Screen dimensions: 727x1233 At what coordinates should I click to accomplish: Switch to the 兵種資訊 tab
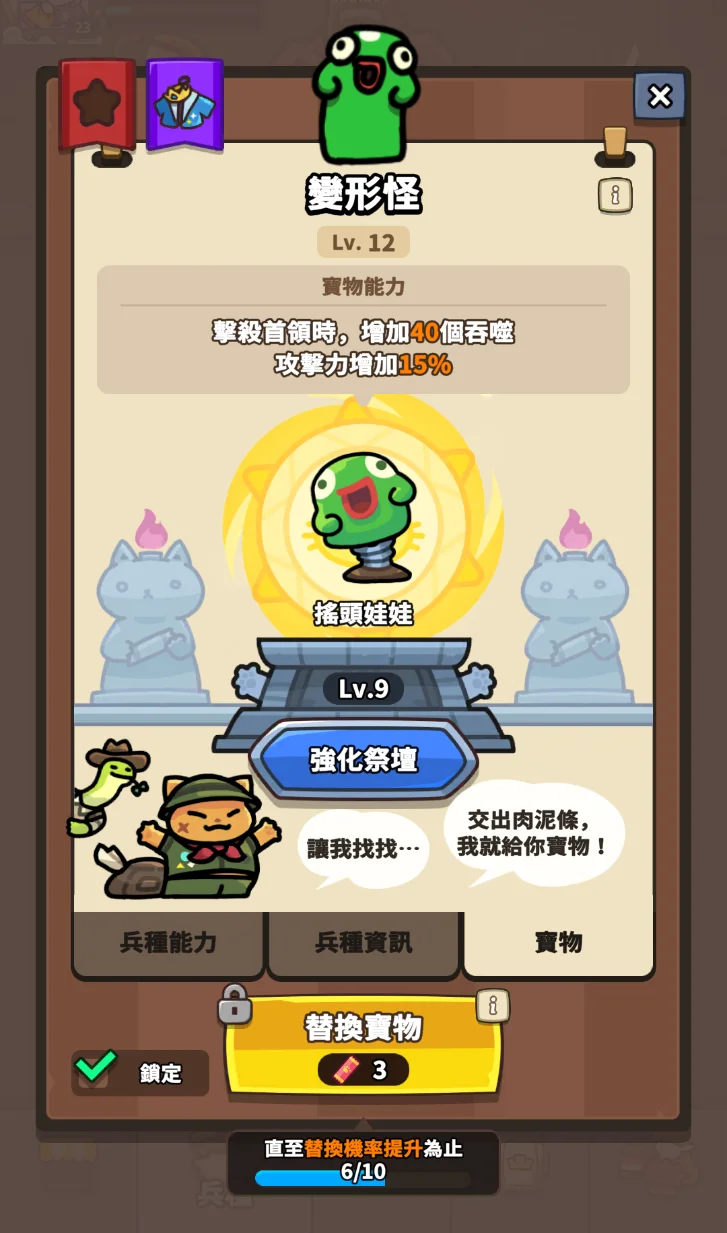363,942
